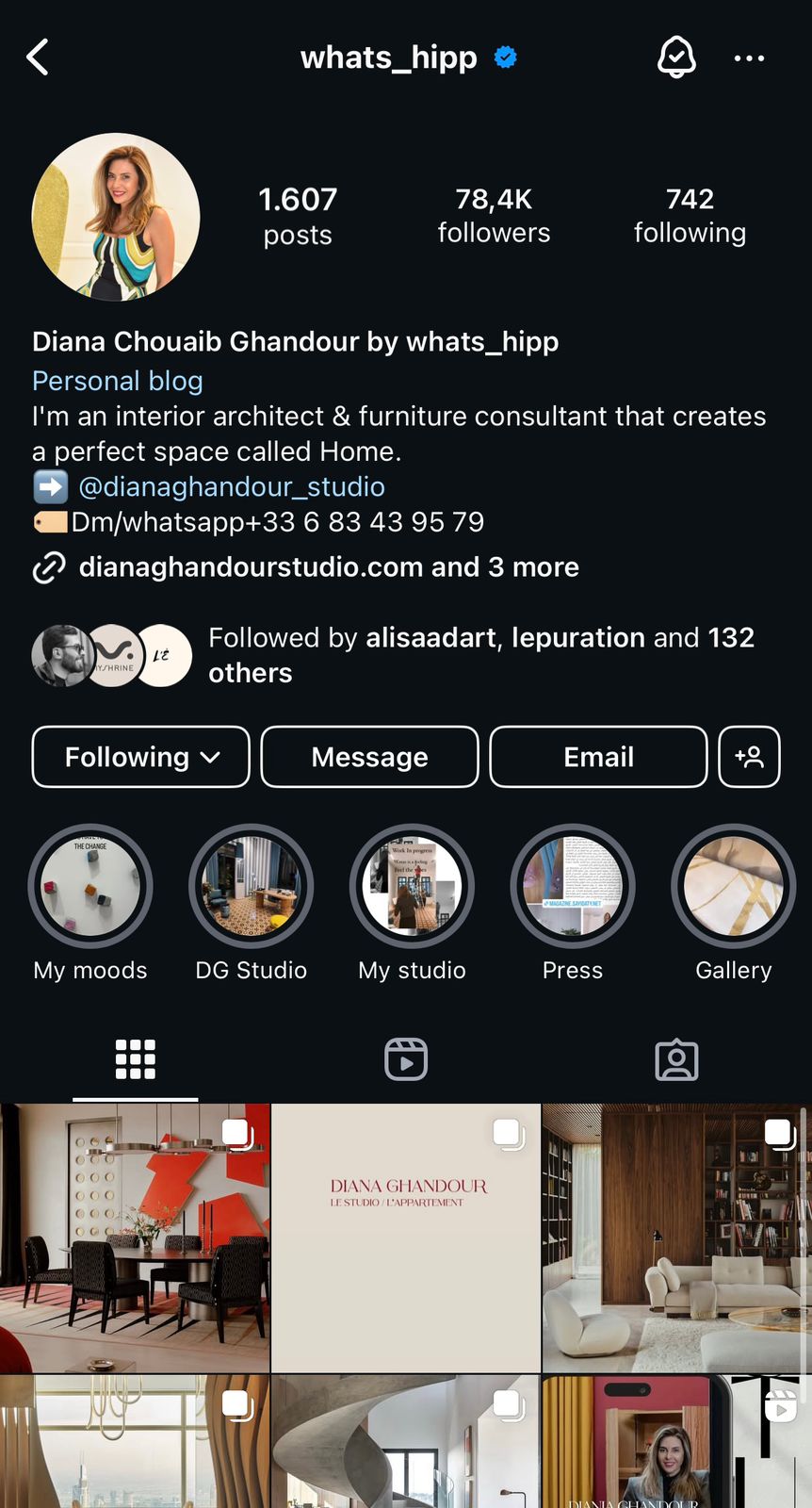Switch to the tagged photos tab
The width and height of the screenshot is (812, 1508).
pos(676,1059)
